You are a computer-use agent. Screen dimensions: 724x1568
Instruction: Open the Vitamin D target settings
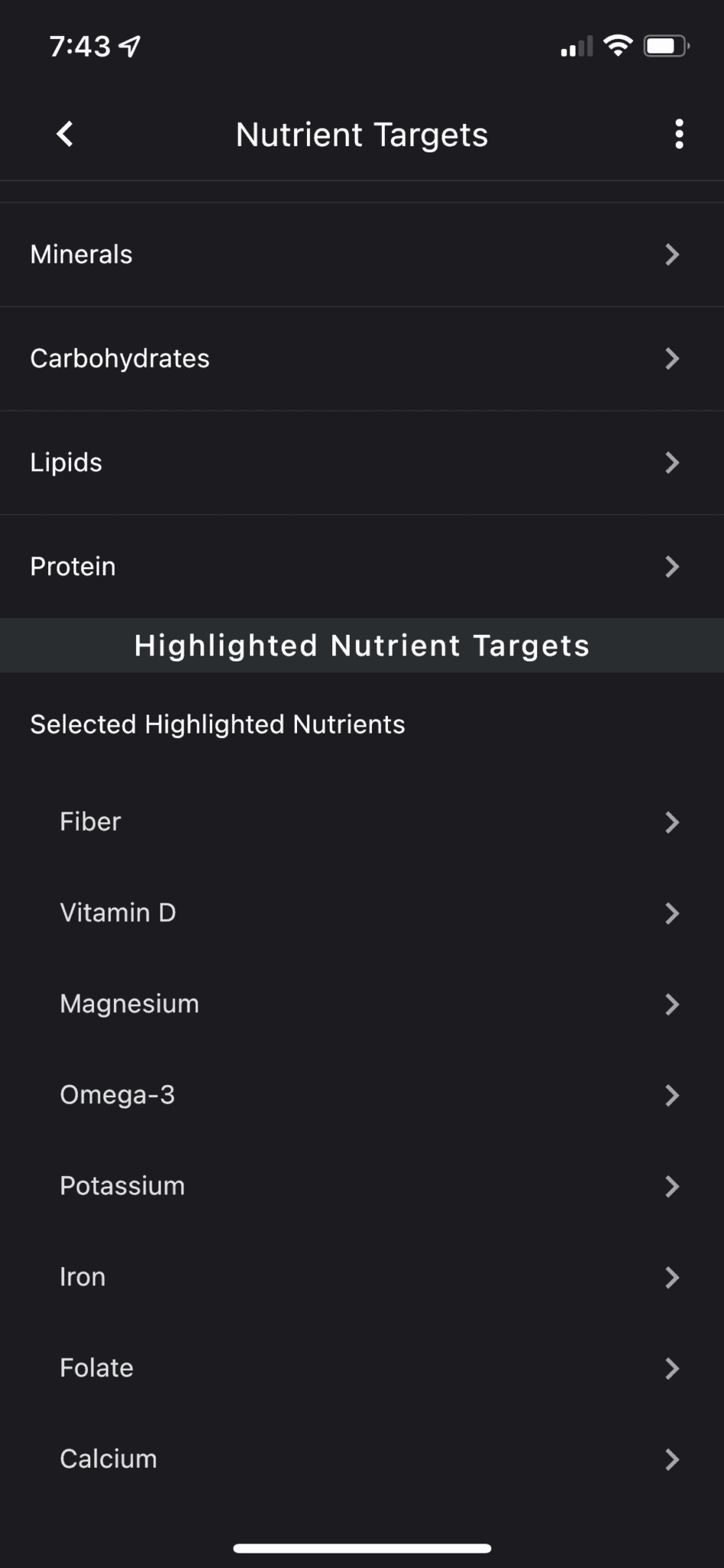362,913
